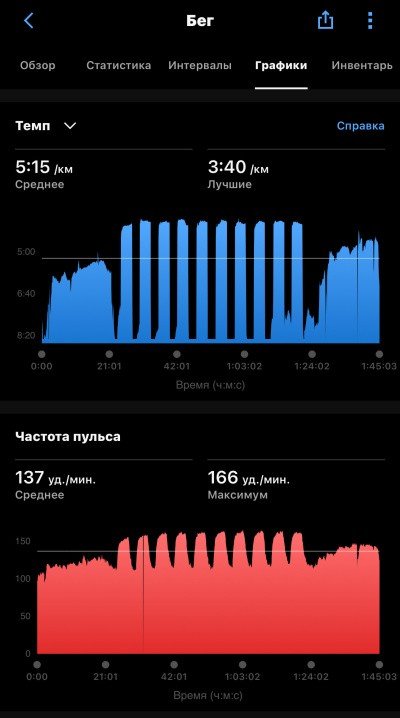
Task: Open the three-dot overflow menu
Action: click(x=370, y=21)
